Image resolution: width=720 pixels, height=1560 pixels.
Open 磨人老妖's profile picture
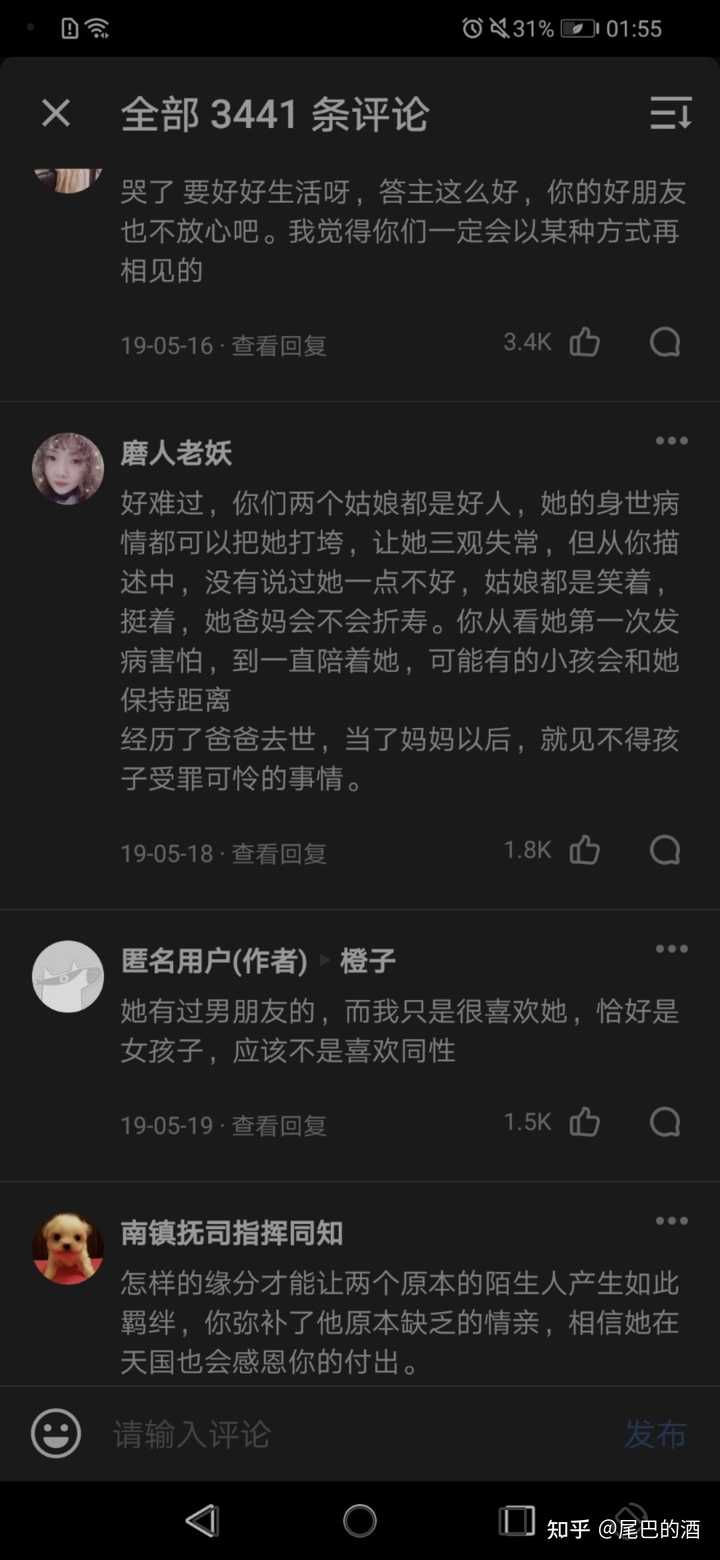coord(68,468)
